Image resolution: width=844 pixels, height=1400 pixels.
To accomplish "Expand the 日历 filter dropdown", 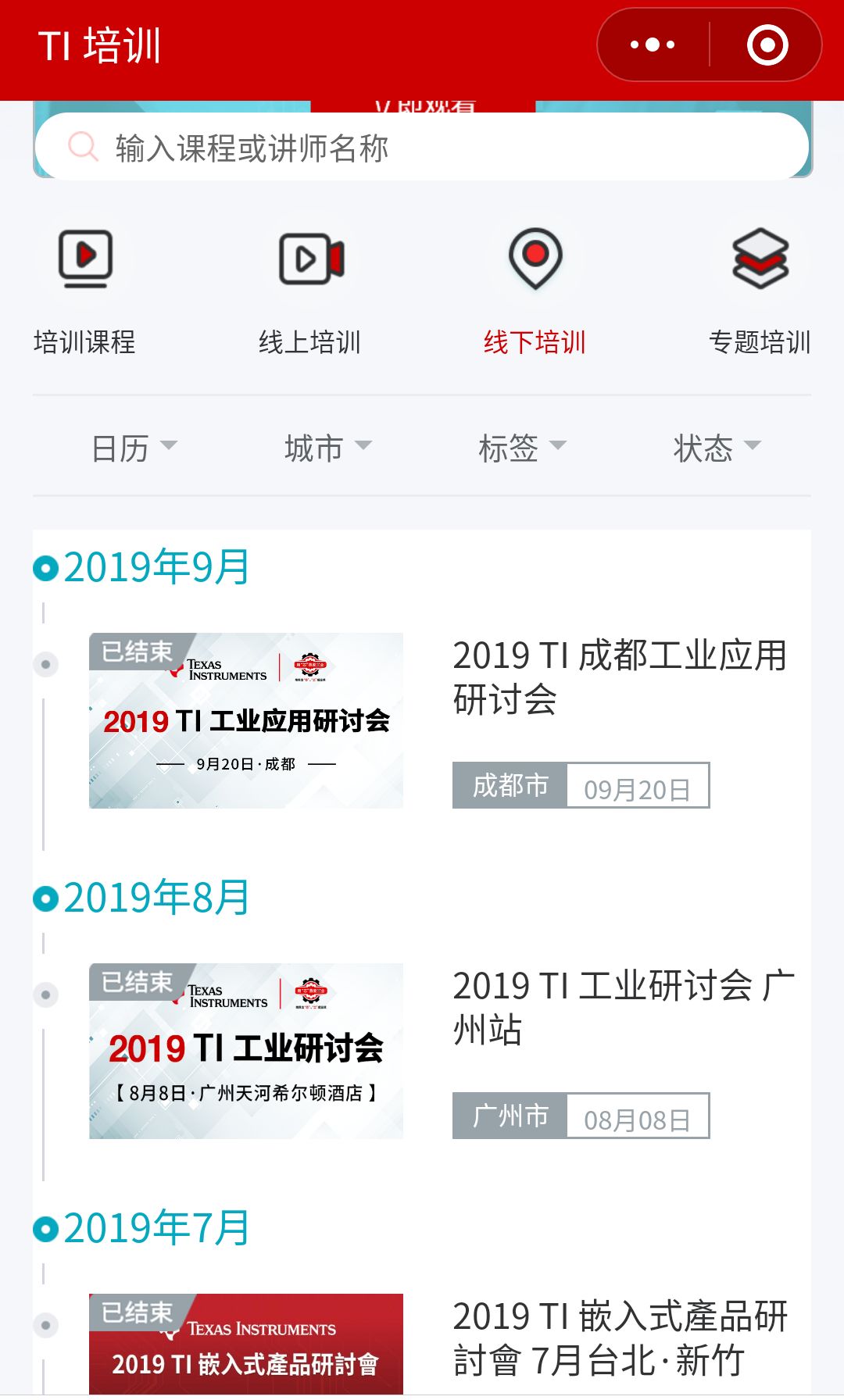I will coord(134,448).
